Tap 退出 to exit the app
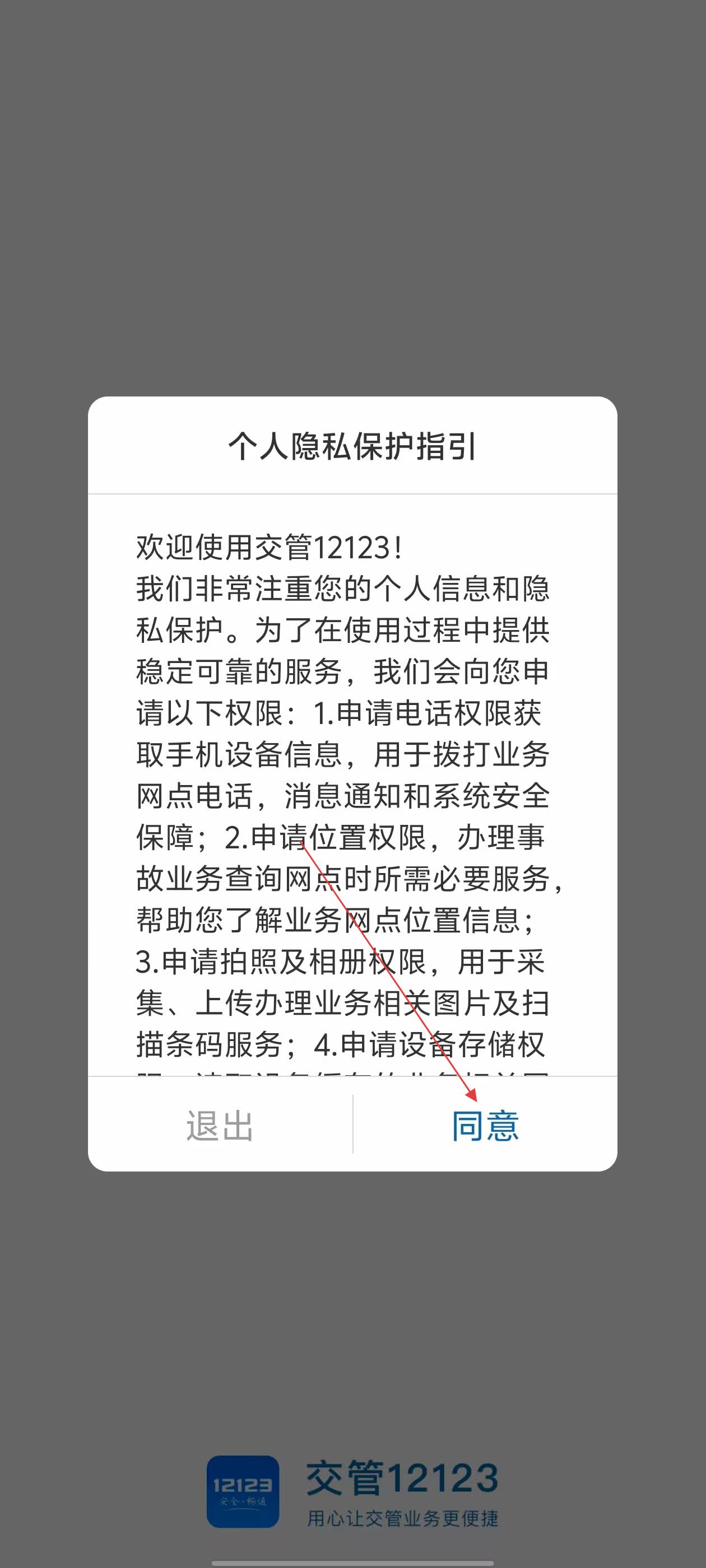The image size is (706, 1568). [220, 1126]
